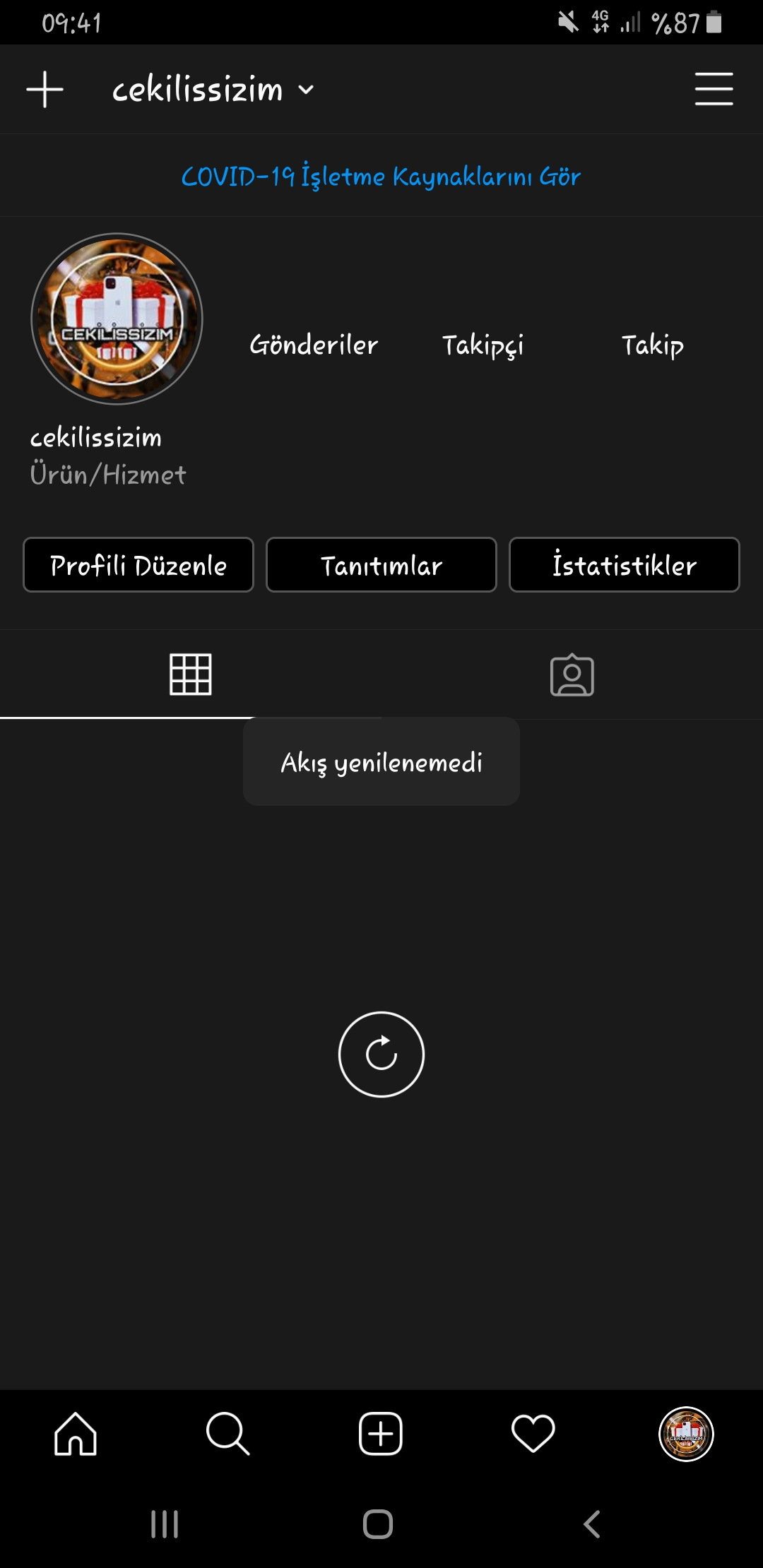
Task: Open the activity heart tab
Action: point(533,1434)
